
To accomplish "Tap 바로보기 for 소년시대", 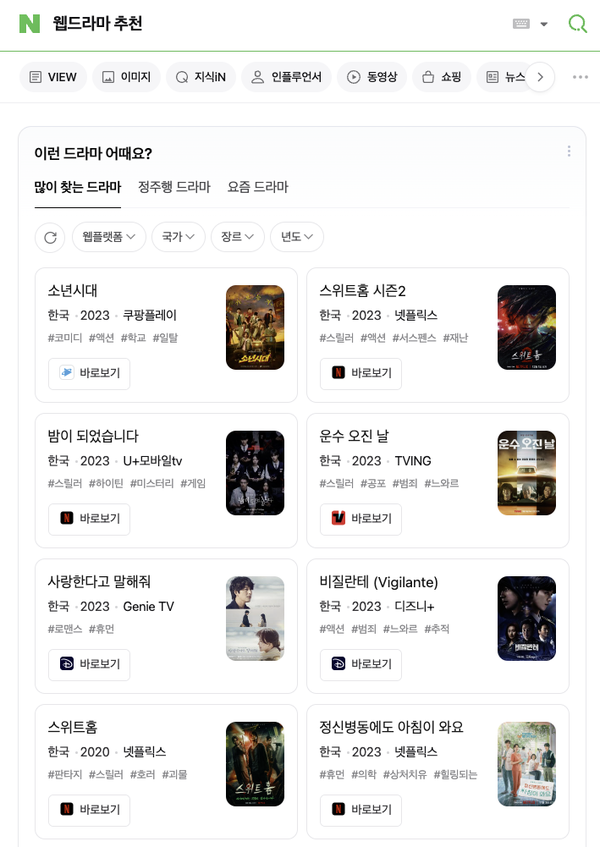I will coord(89,373).
